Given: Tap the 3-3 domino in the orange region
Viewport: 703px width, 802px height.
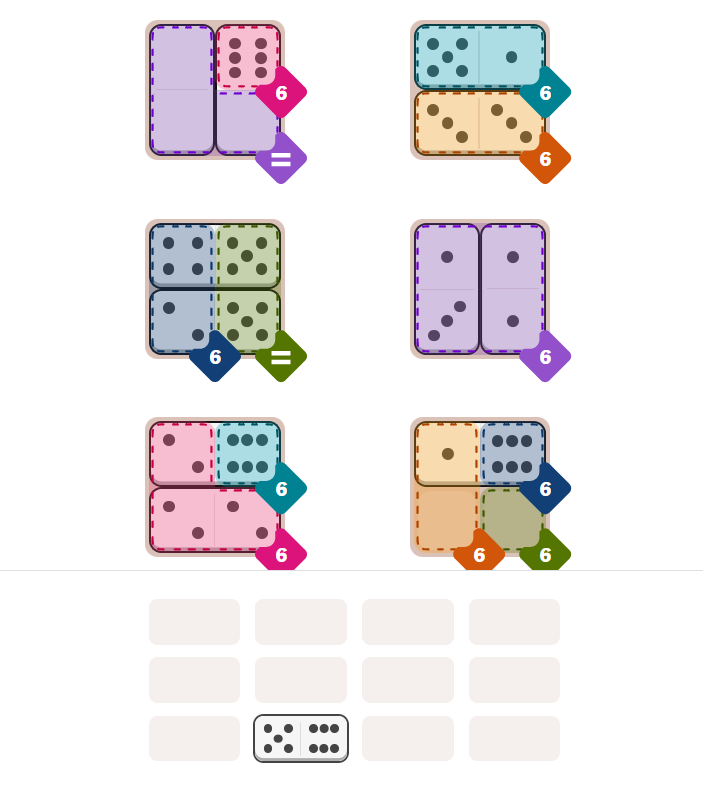Looking at the screenshot, I should [x=479, y=123].
